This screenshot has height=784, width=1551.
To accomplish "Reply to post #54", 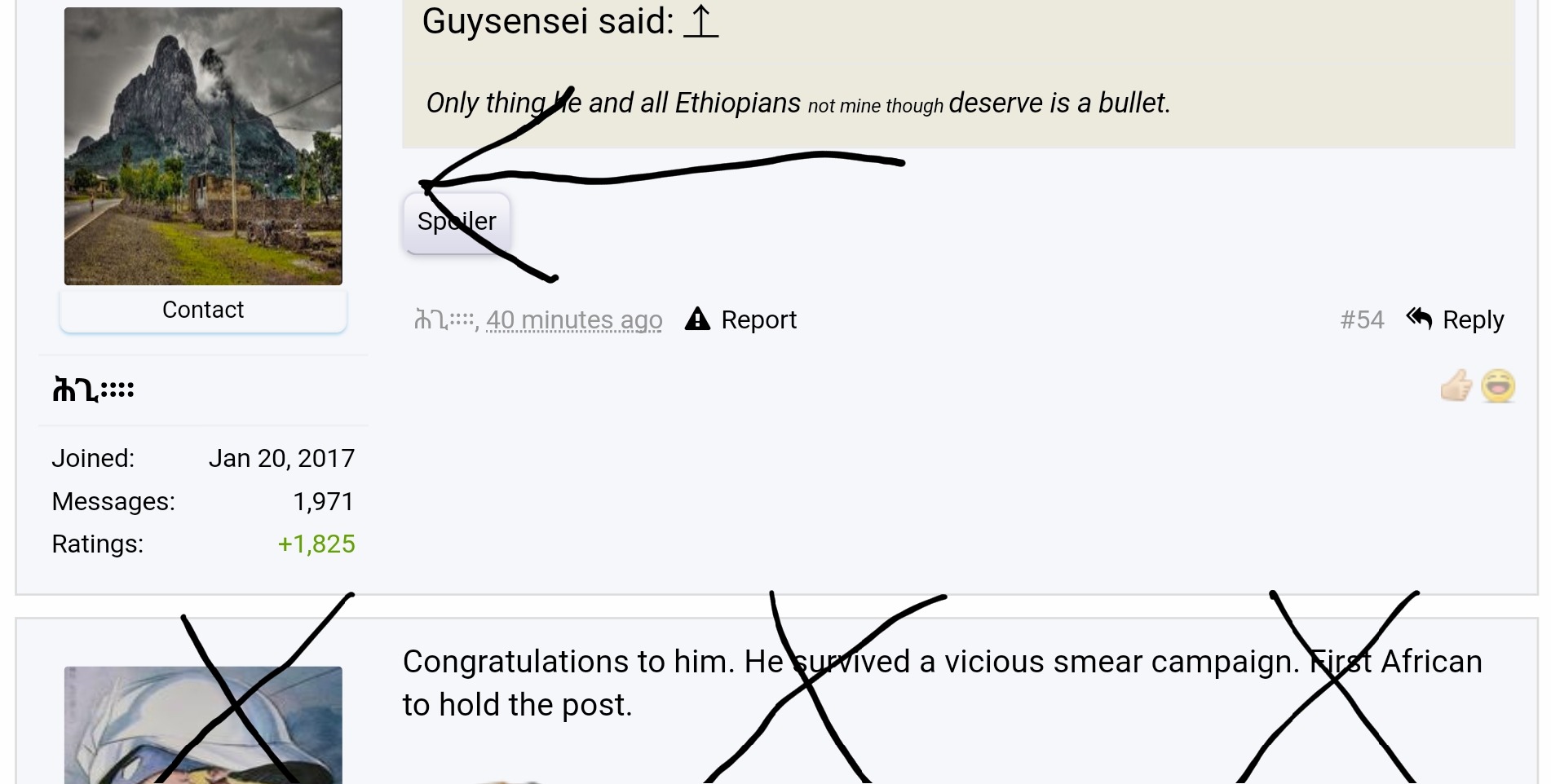I will coord(1456,319).
